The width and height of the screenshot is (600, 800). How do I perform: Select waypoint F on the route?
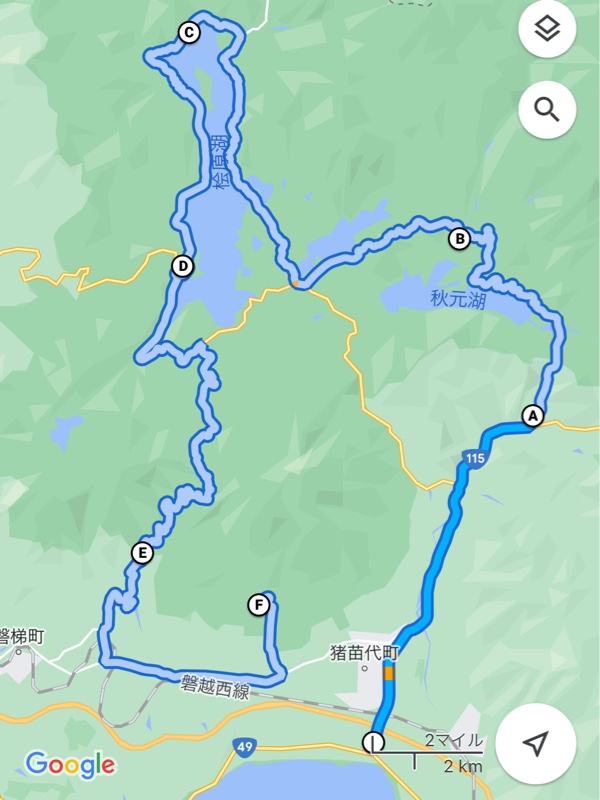(258, 604)
